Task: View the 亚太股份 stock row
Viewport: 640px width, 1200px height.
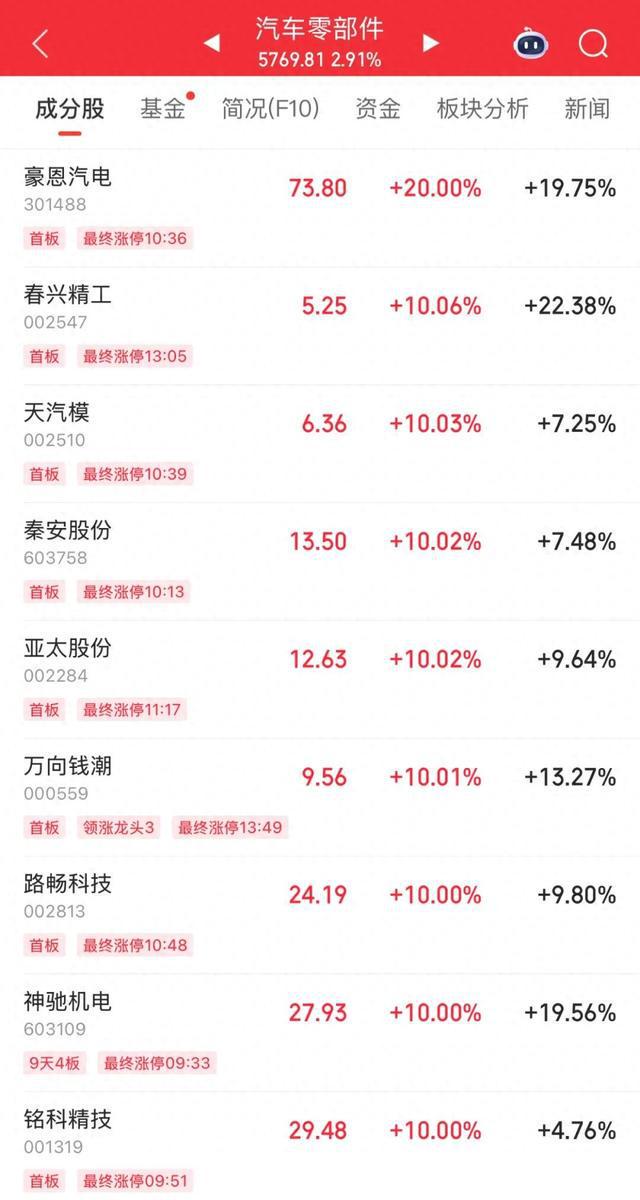Action: coord(320,680)
